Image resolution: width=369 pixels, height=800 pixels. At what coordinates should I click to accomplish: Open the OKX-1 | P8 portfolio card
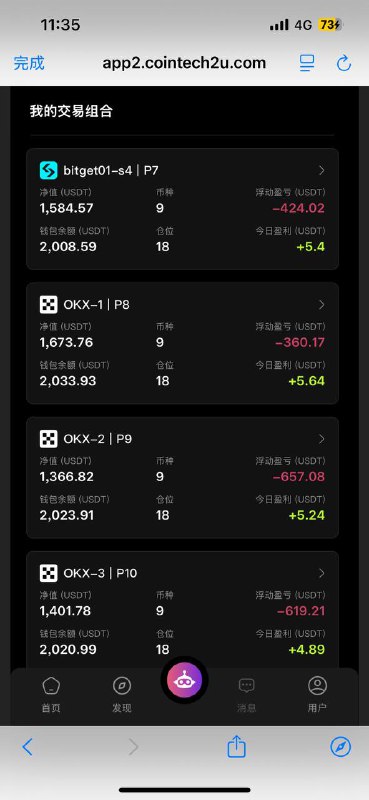tap(182, 343)
